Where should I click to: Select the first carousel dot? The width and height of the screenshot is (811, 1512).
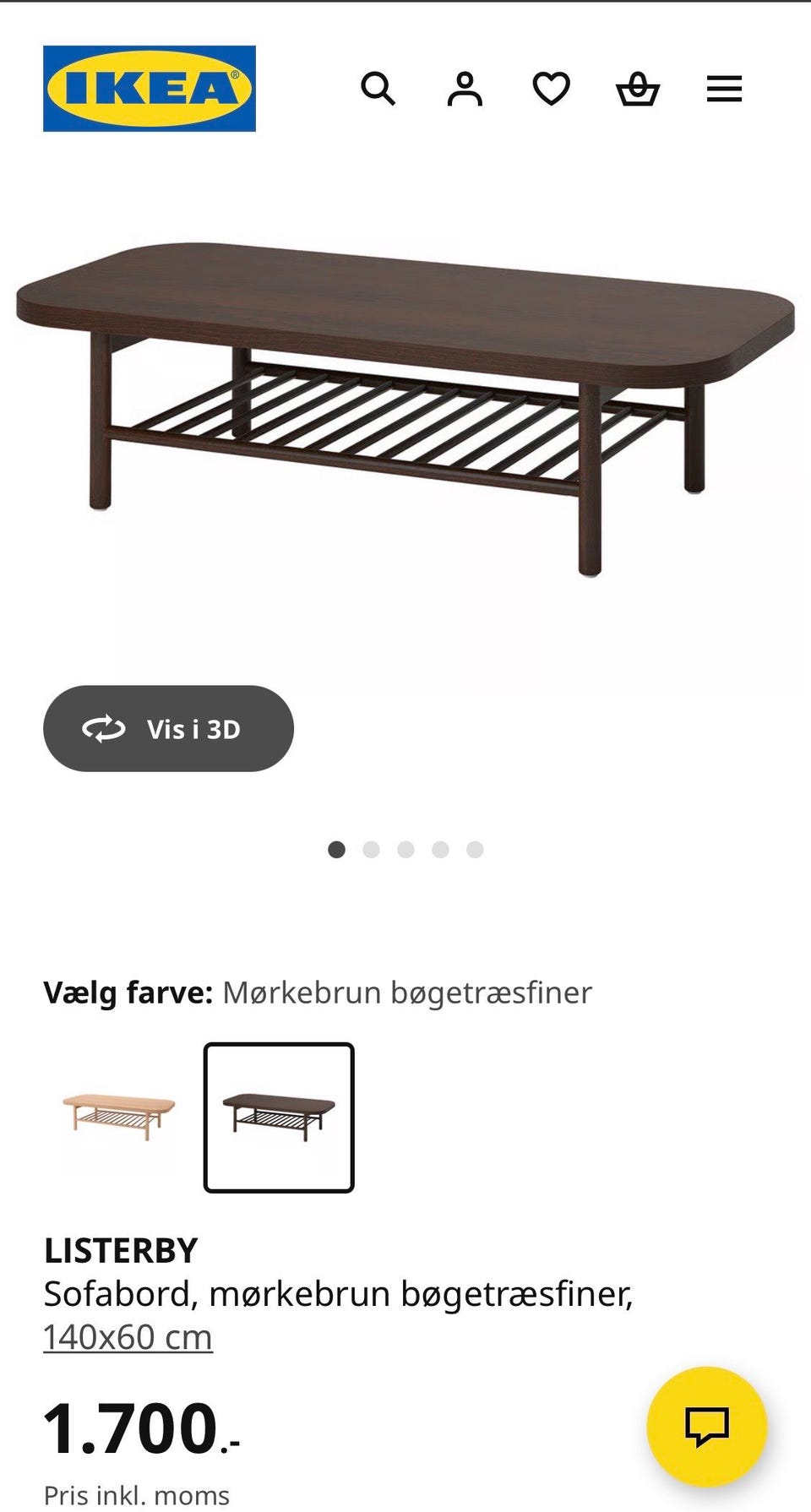(x=336, y=851)
